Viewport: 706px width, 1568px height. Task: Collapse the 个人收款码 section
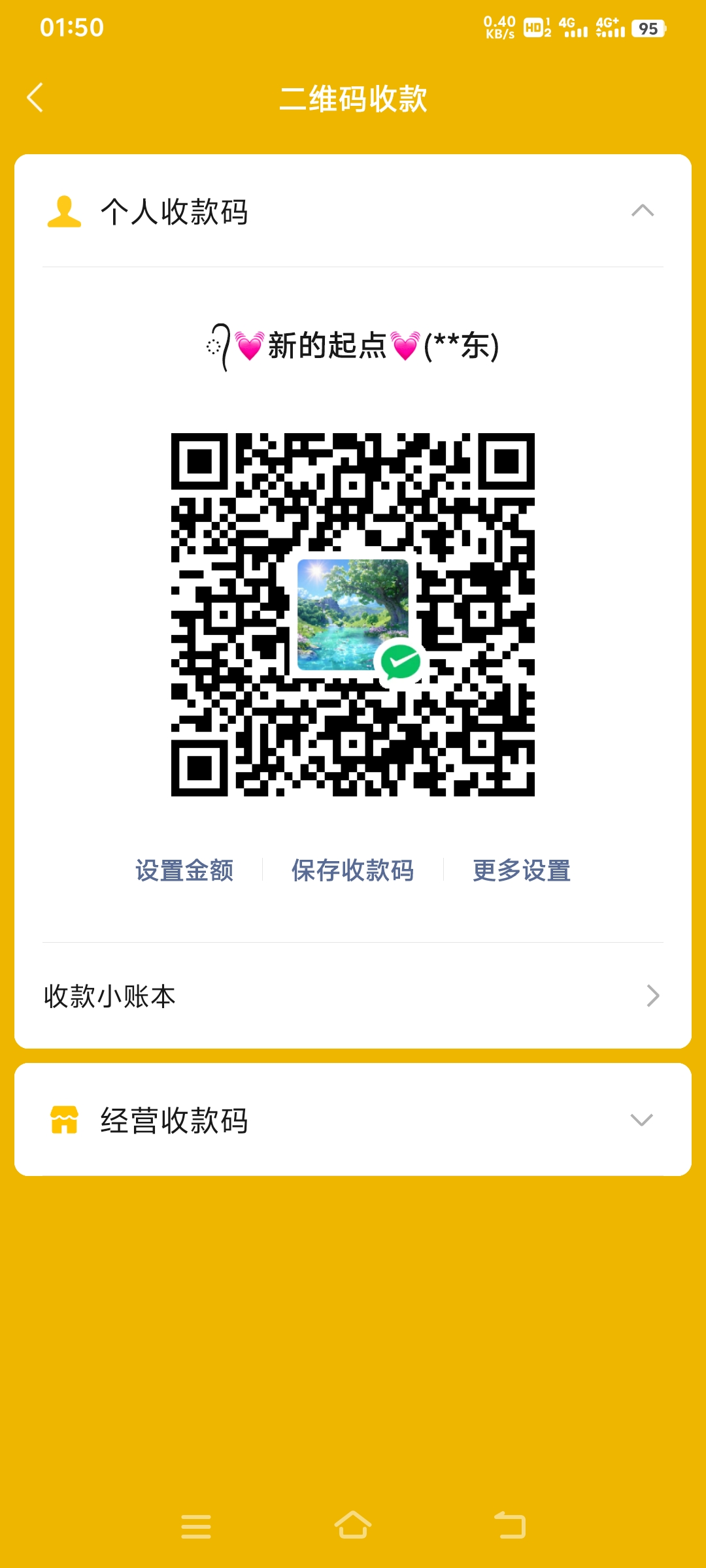click(642, 211)
